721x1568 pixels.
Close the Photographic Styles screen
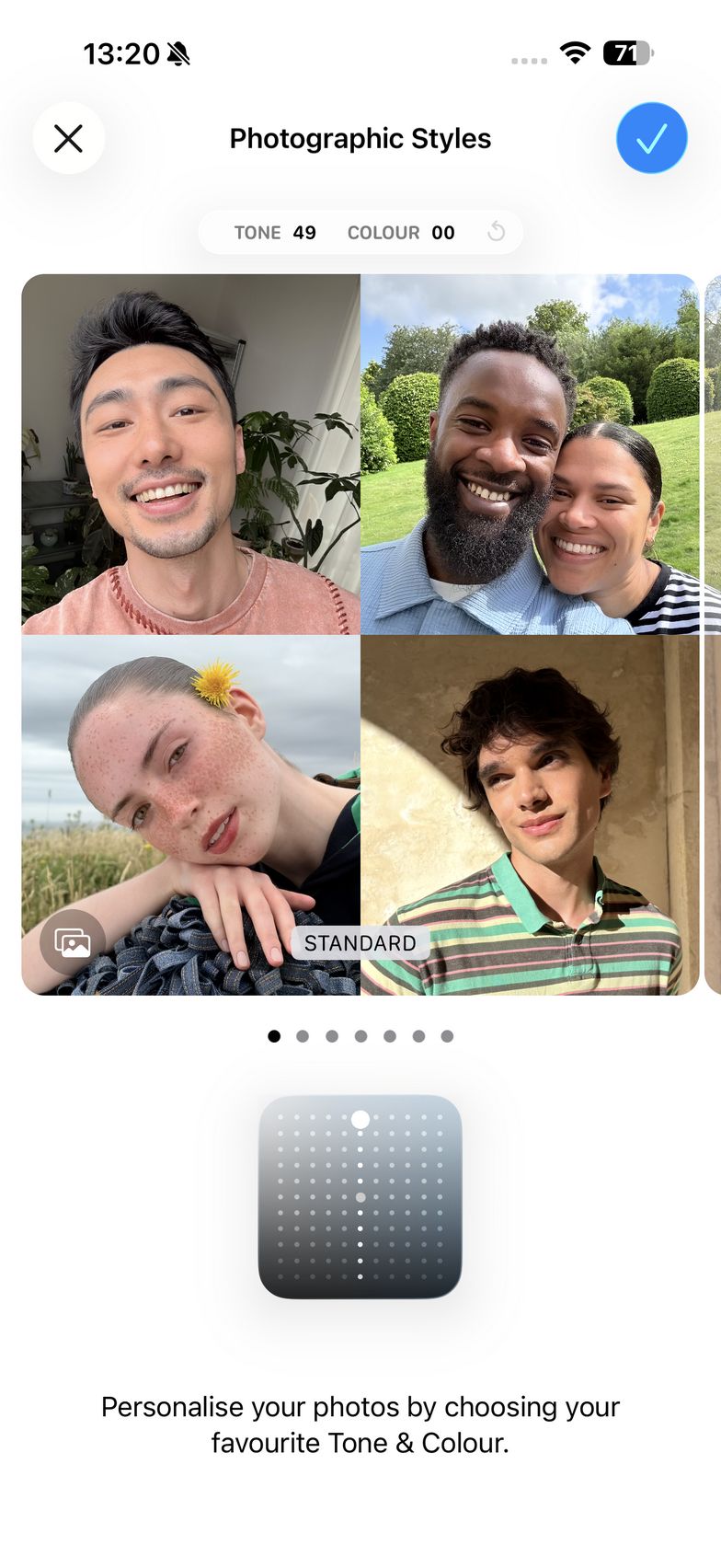[x=69, y=139]
